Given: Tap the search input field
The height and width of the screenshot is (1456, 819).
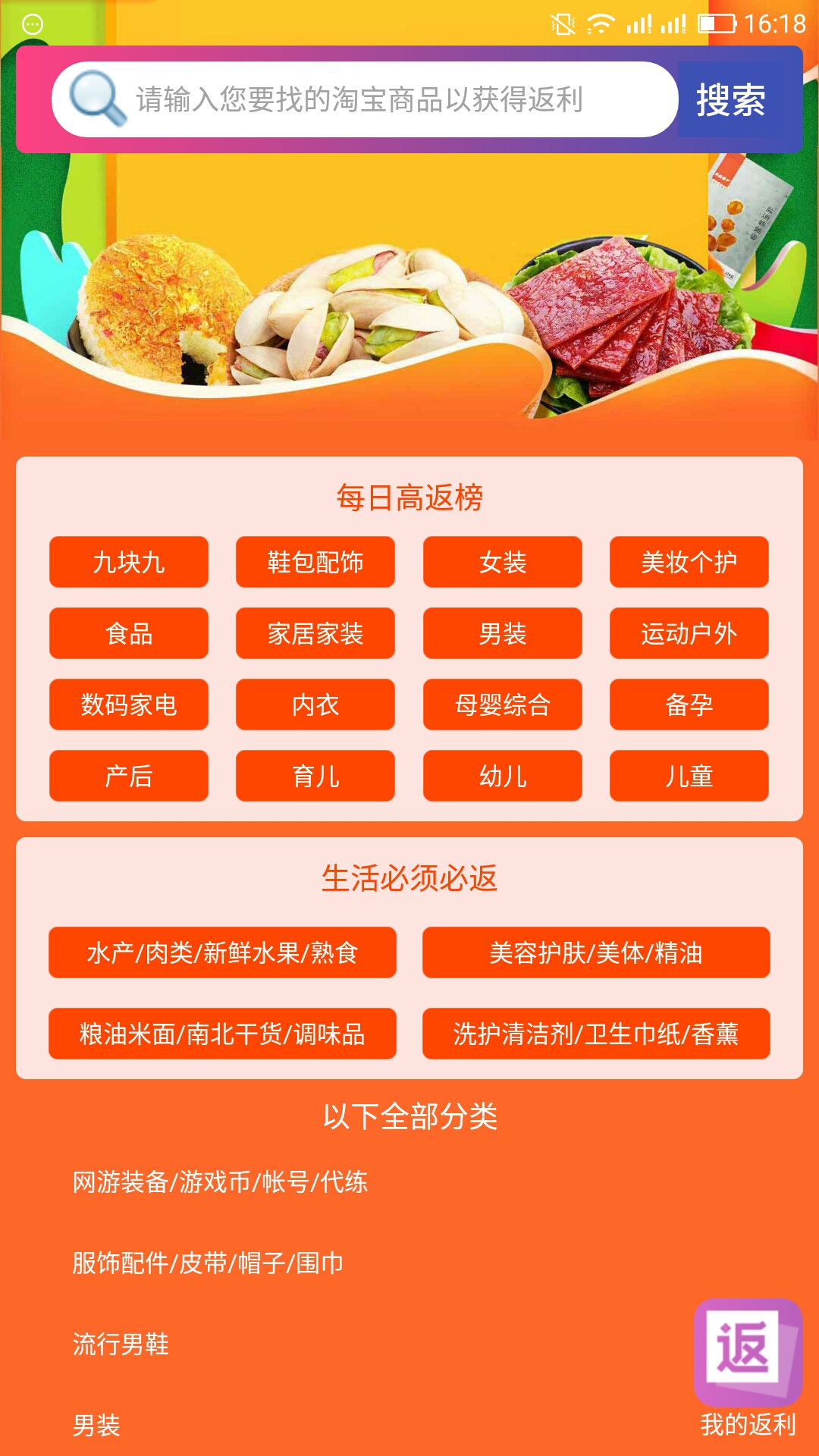Looking at the screenshot, I should tap(379, 101).
